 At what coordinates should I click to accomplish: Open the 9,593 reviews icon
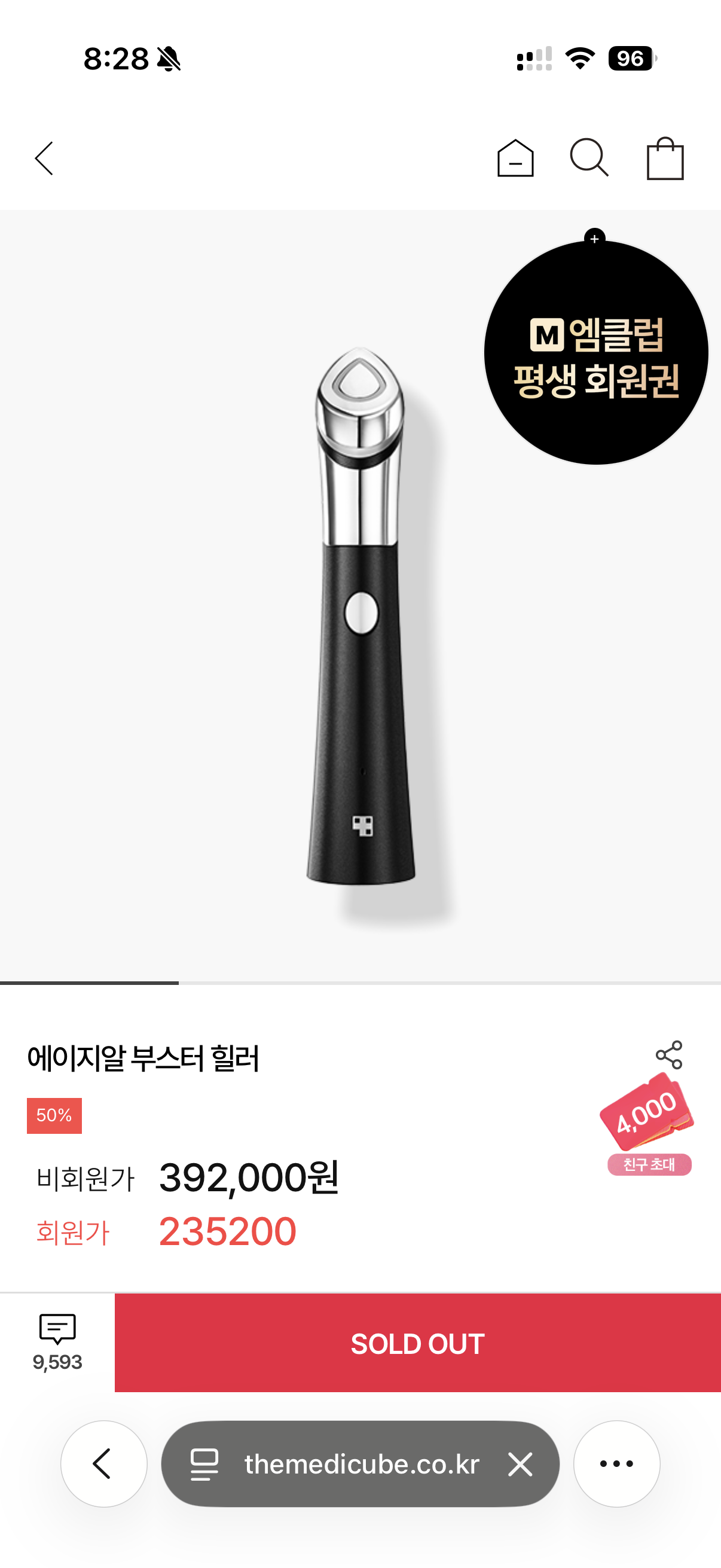(x=57, y=1341)
